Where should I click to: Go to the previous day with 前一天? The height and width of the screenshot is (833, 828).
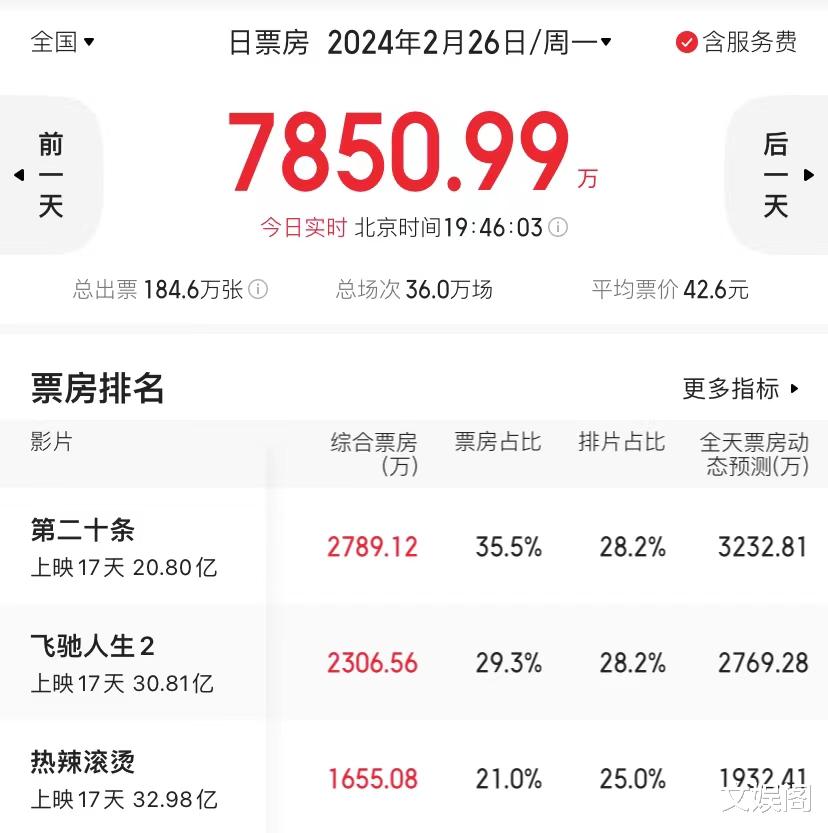pyautogui.click(x=51, y=175)
